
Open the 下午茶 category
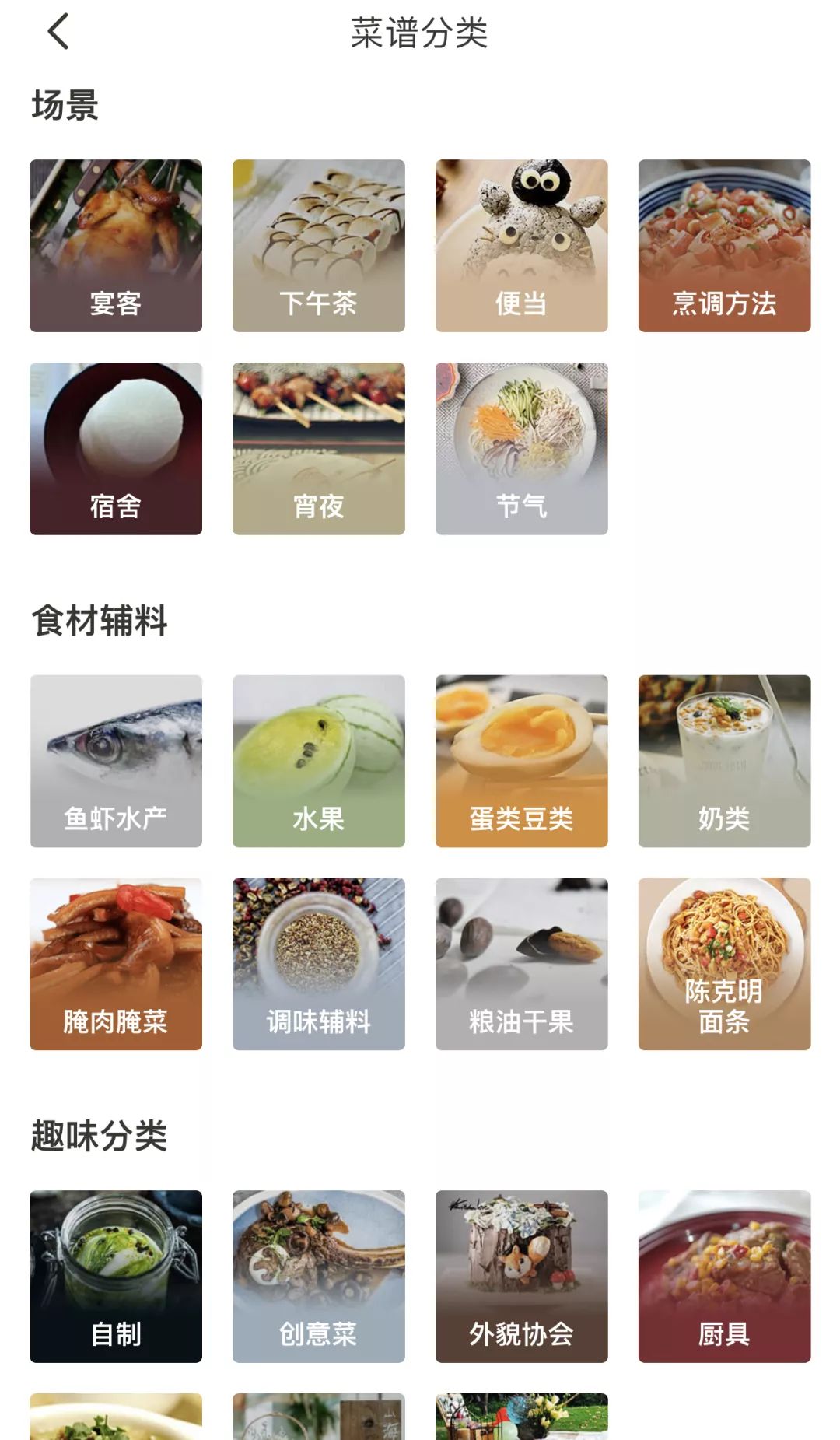click(319, 246)
